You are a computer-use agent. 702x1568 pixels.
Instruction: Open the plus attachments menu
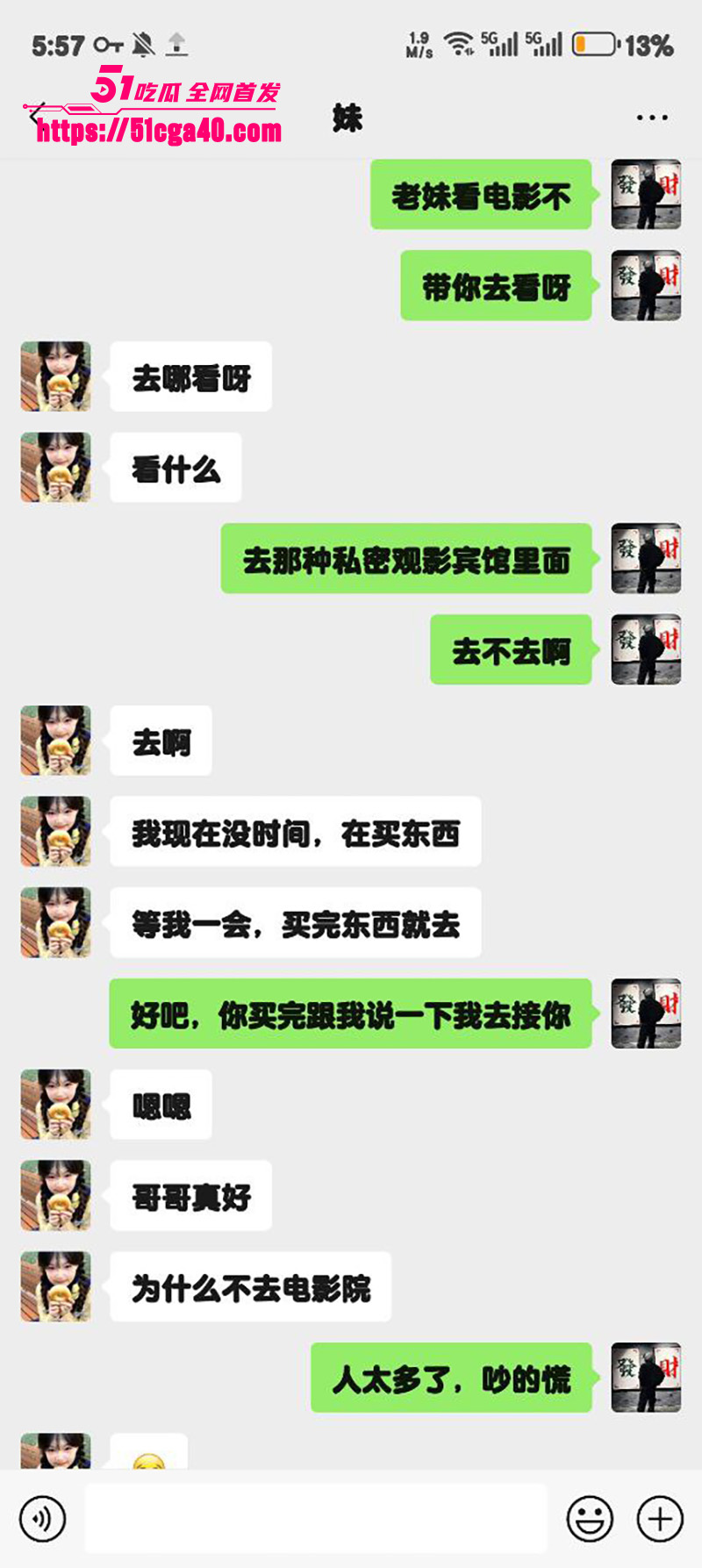coord(660,1518)
